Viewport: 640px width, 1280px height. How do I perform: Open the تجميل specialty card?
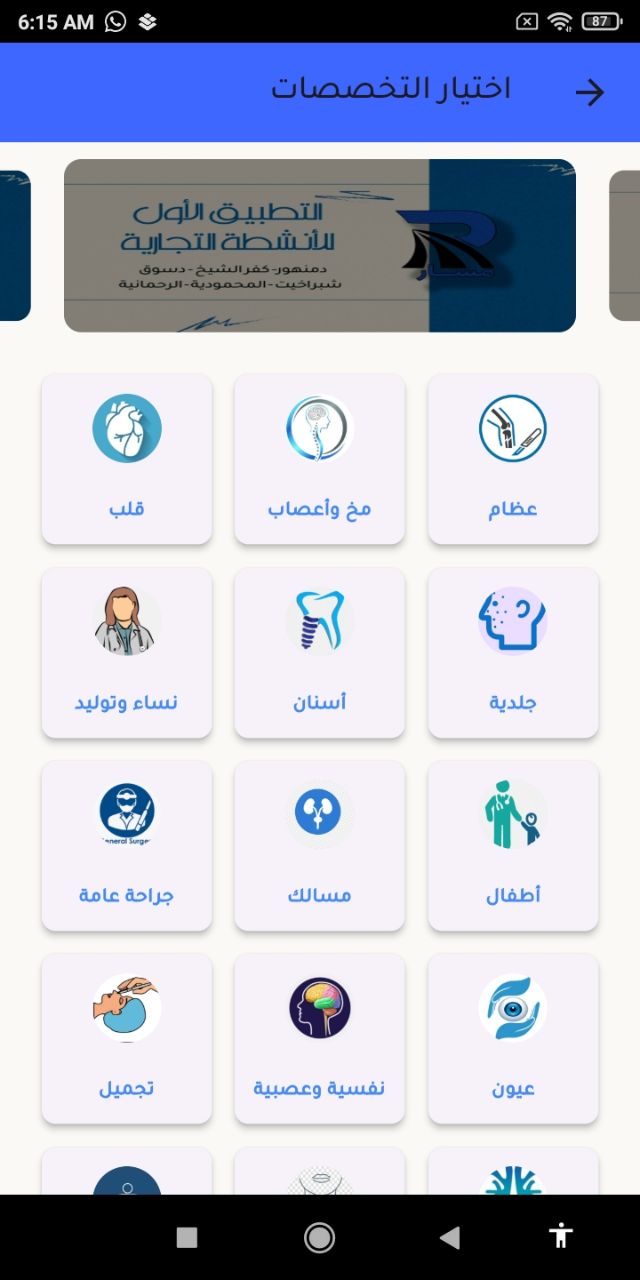click(x=127, y=1039)
